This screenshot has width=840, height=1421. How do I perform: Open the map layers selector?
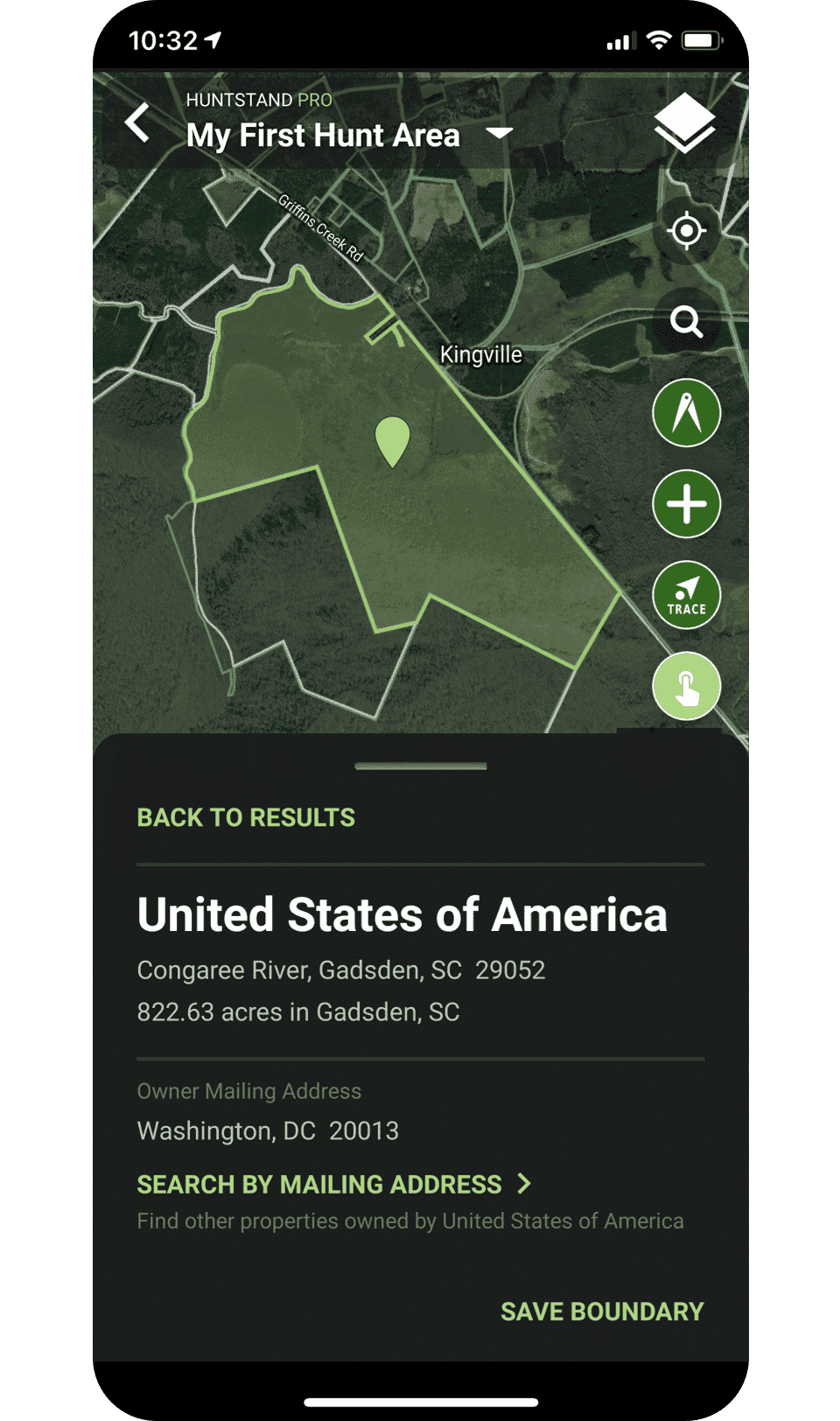[x=684, y=122]
